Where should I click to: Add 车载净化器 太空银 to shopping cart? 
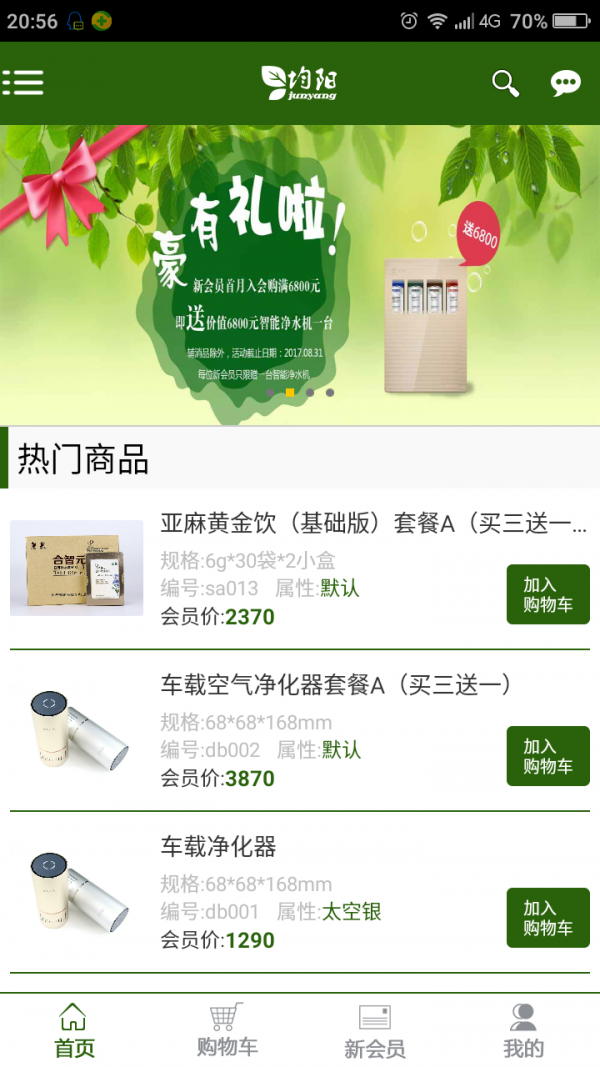(547, 918)
